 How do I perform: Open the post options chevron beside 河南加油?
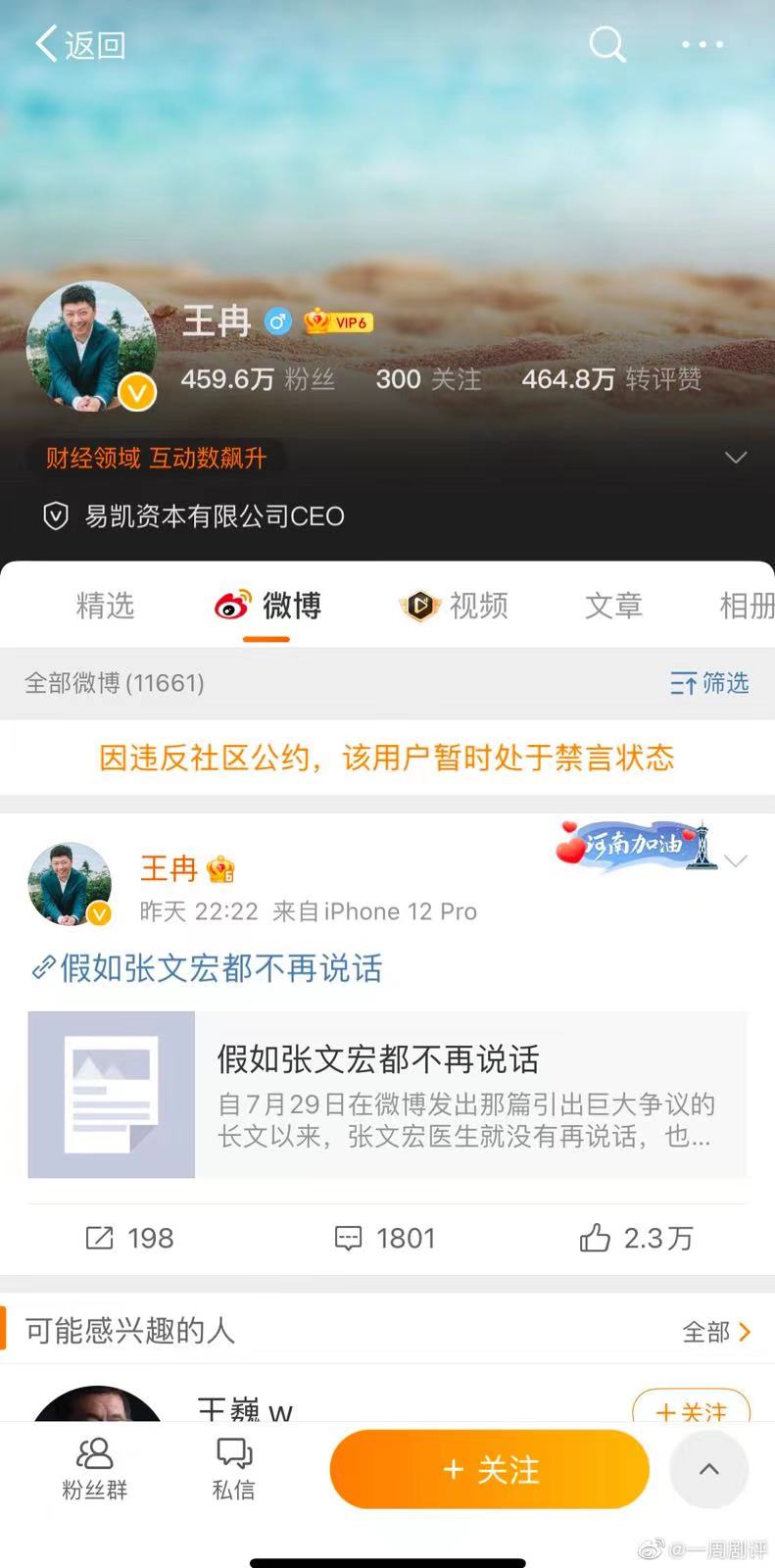click(735, 861)
